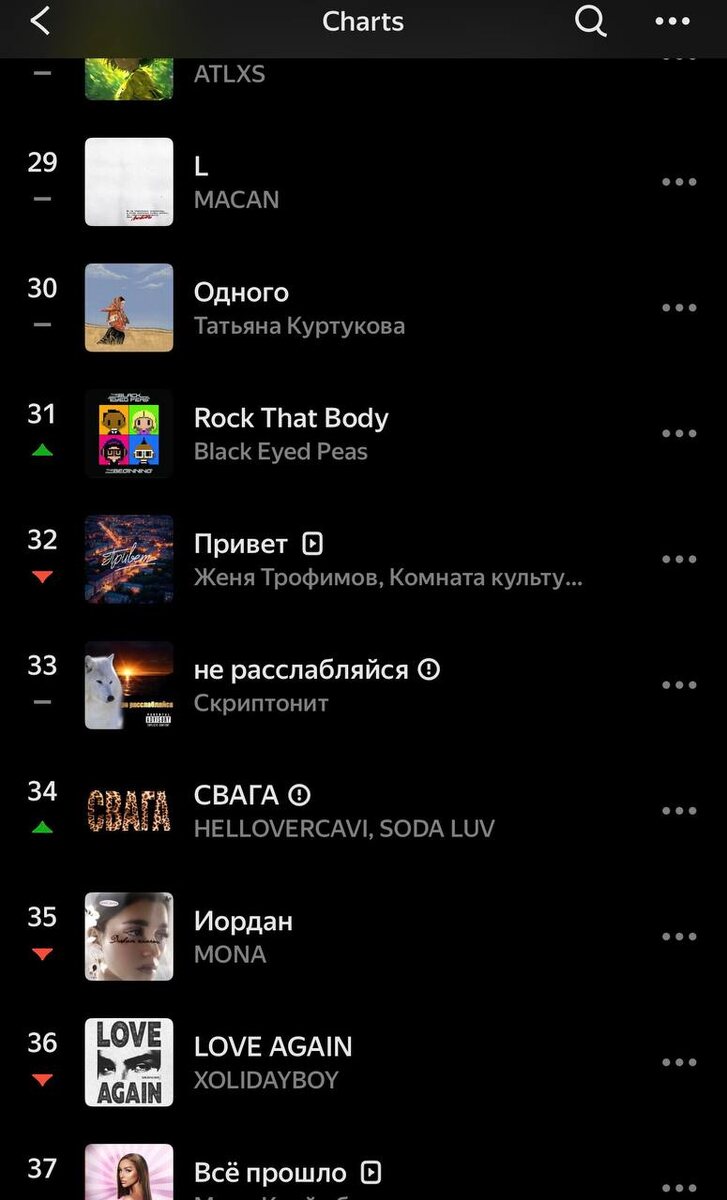Open options for the track Иордан
The image size is (727, 1200).
[679, 937]
